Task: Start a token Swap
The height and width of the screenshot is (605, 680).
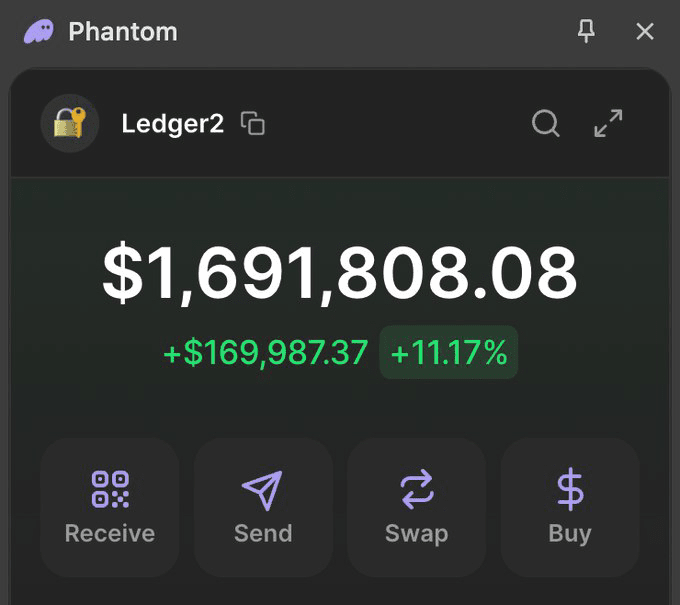Action: 416,507
